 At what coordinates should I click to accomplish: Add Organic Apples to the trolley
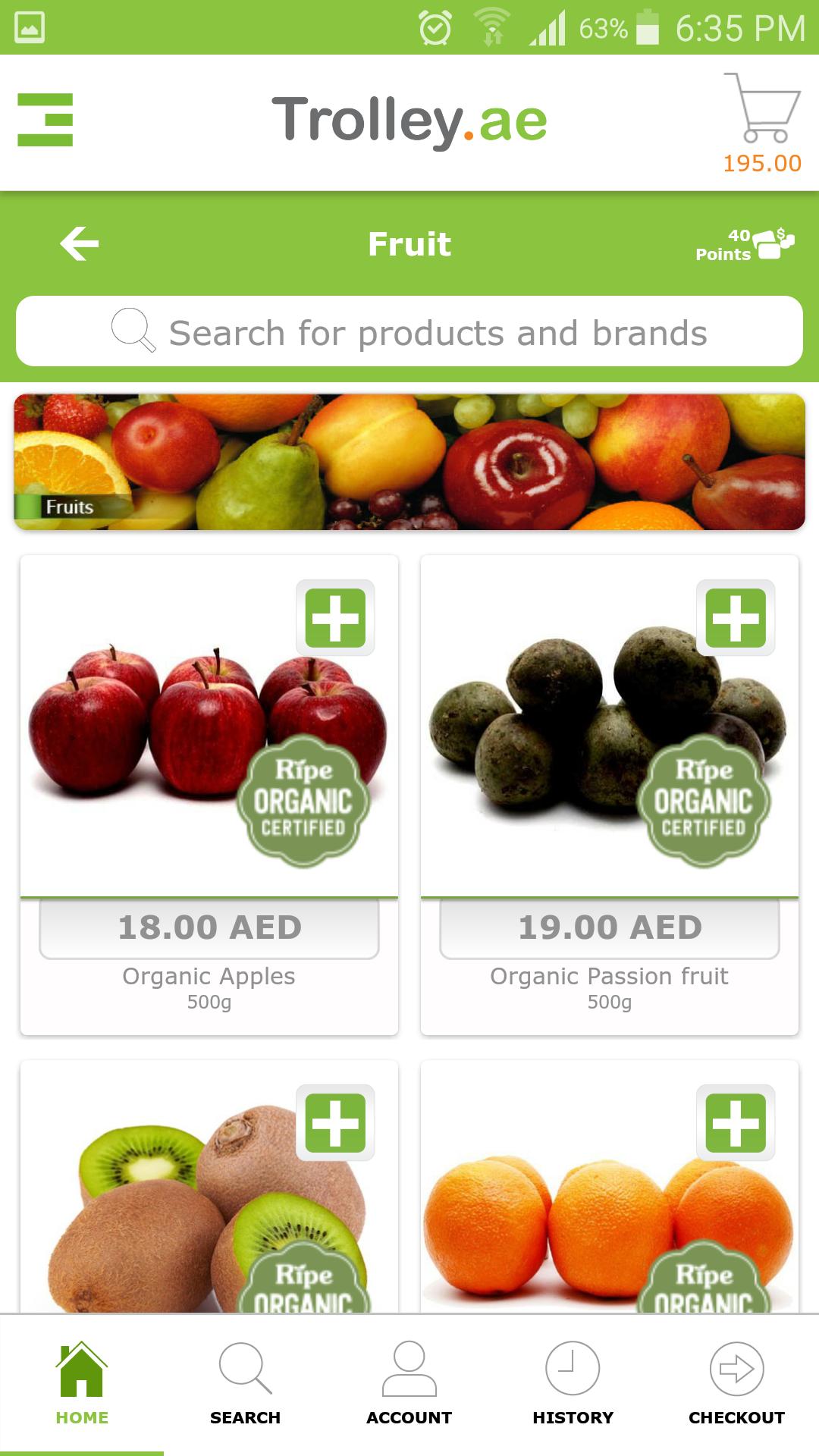(336, 618)
